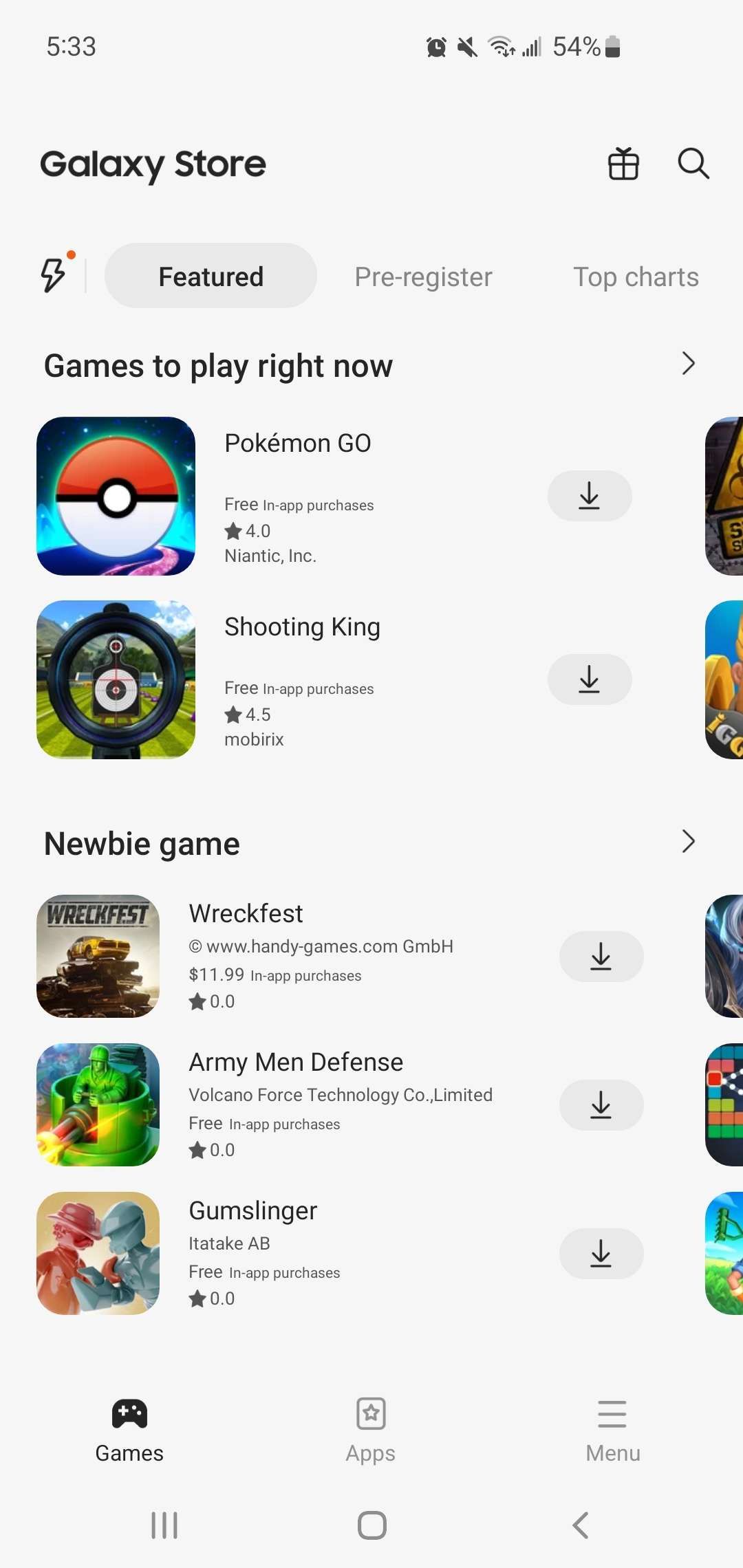
Task: Download Gumslinger
Action: (x=601, y=1254)
